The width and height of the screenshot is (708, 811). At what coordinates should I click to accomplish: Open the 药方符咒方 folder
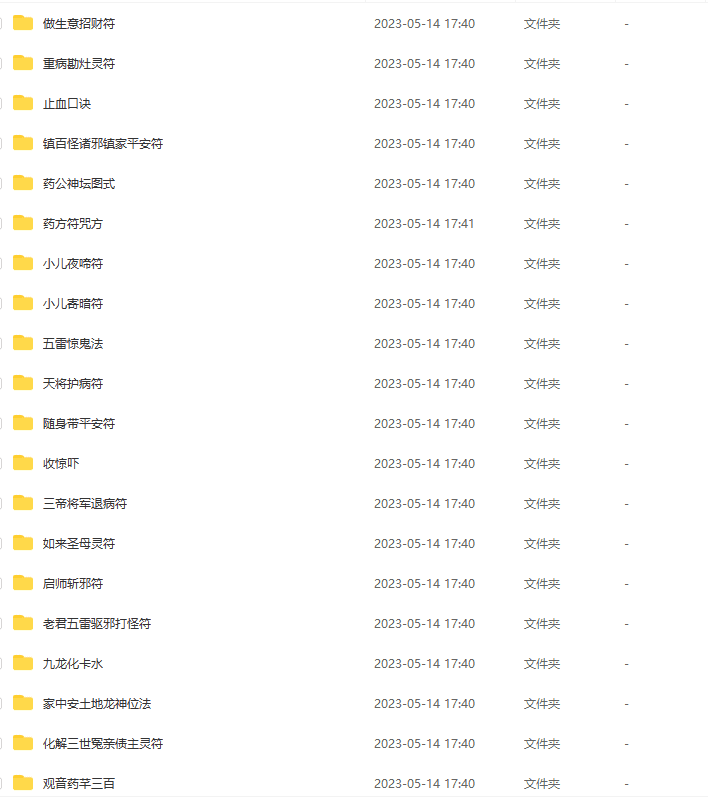point(72,223)
